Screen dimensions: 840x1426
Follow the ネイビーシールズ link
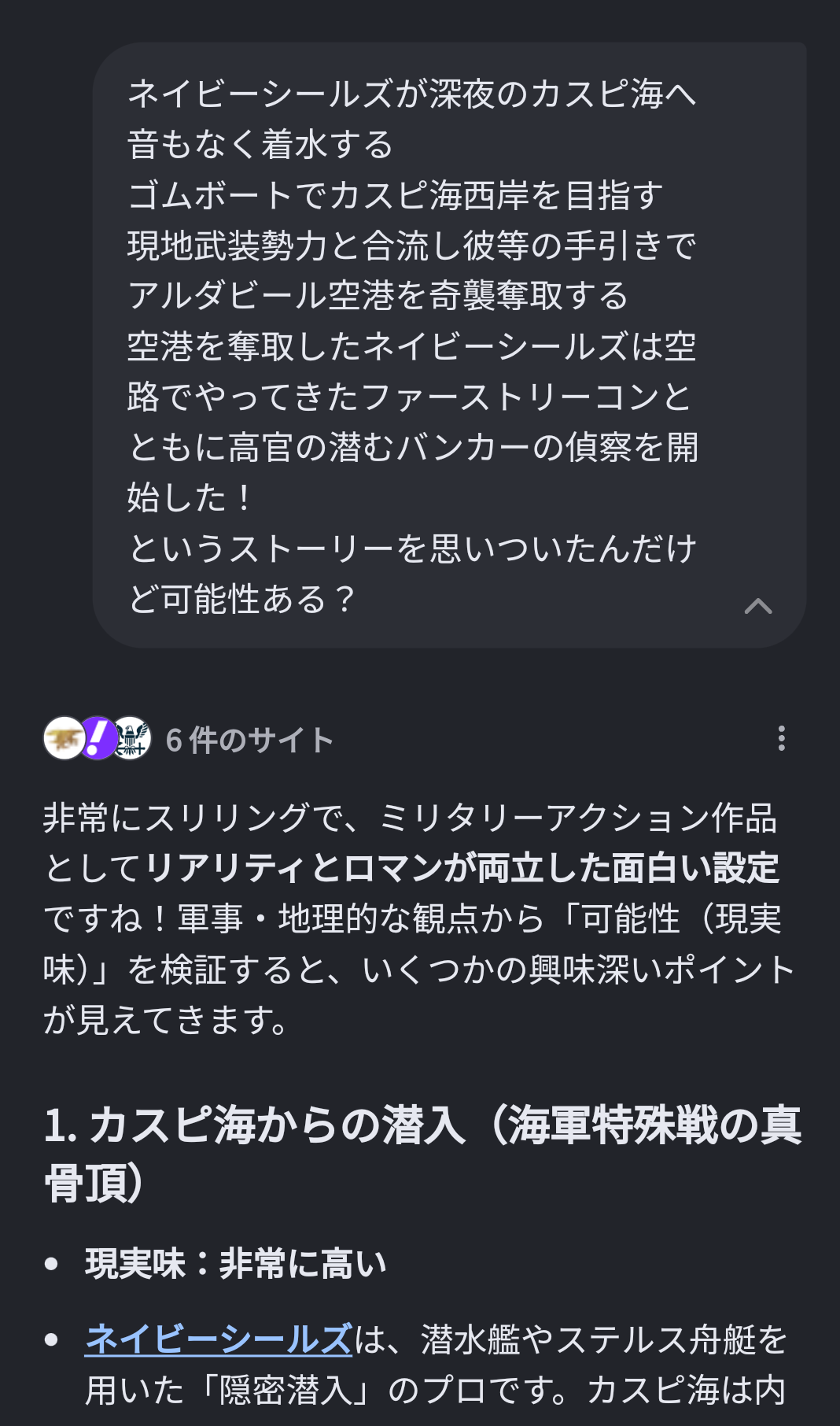219,1339
